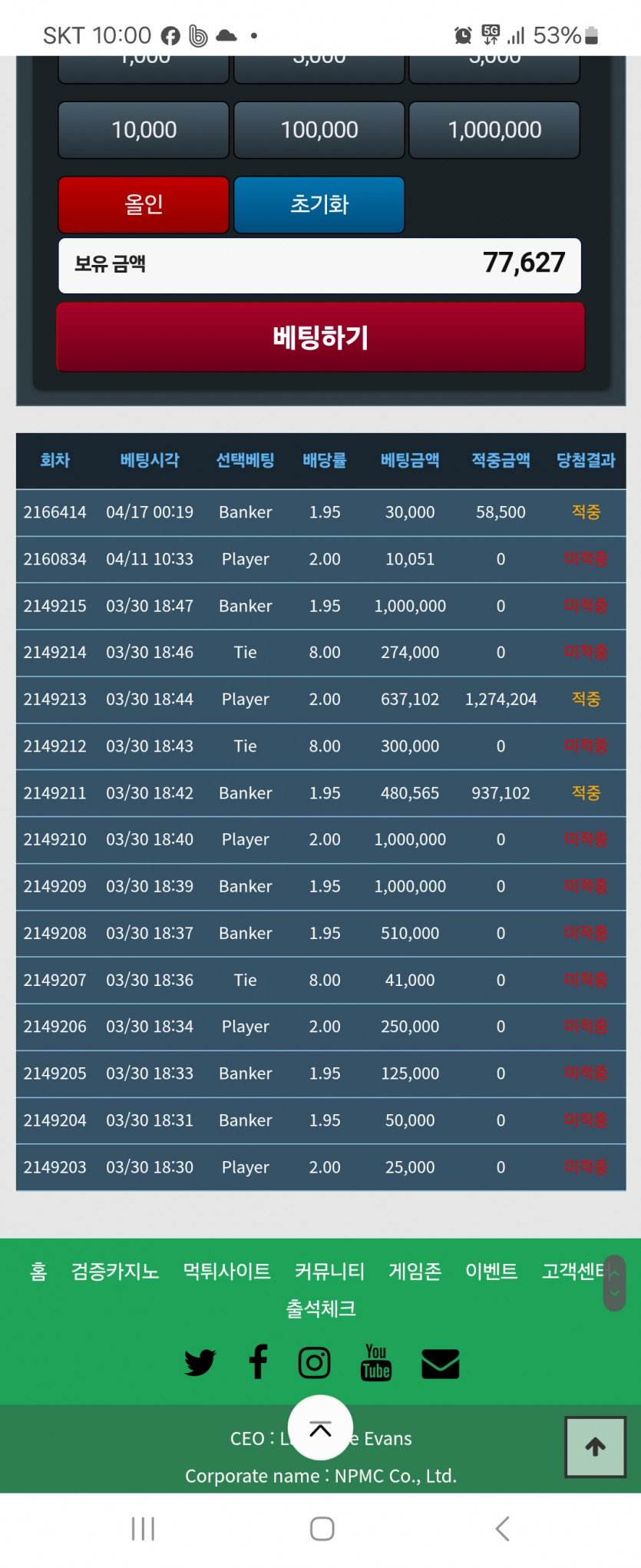
Task: Open 출석체크 attendance check
Action: tap(320, 1308)
